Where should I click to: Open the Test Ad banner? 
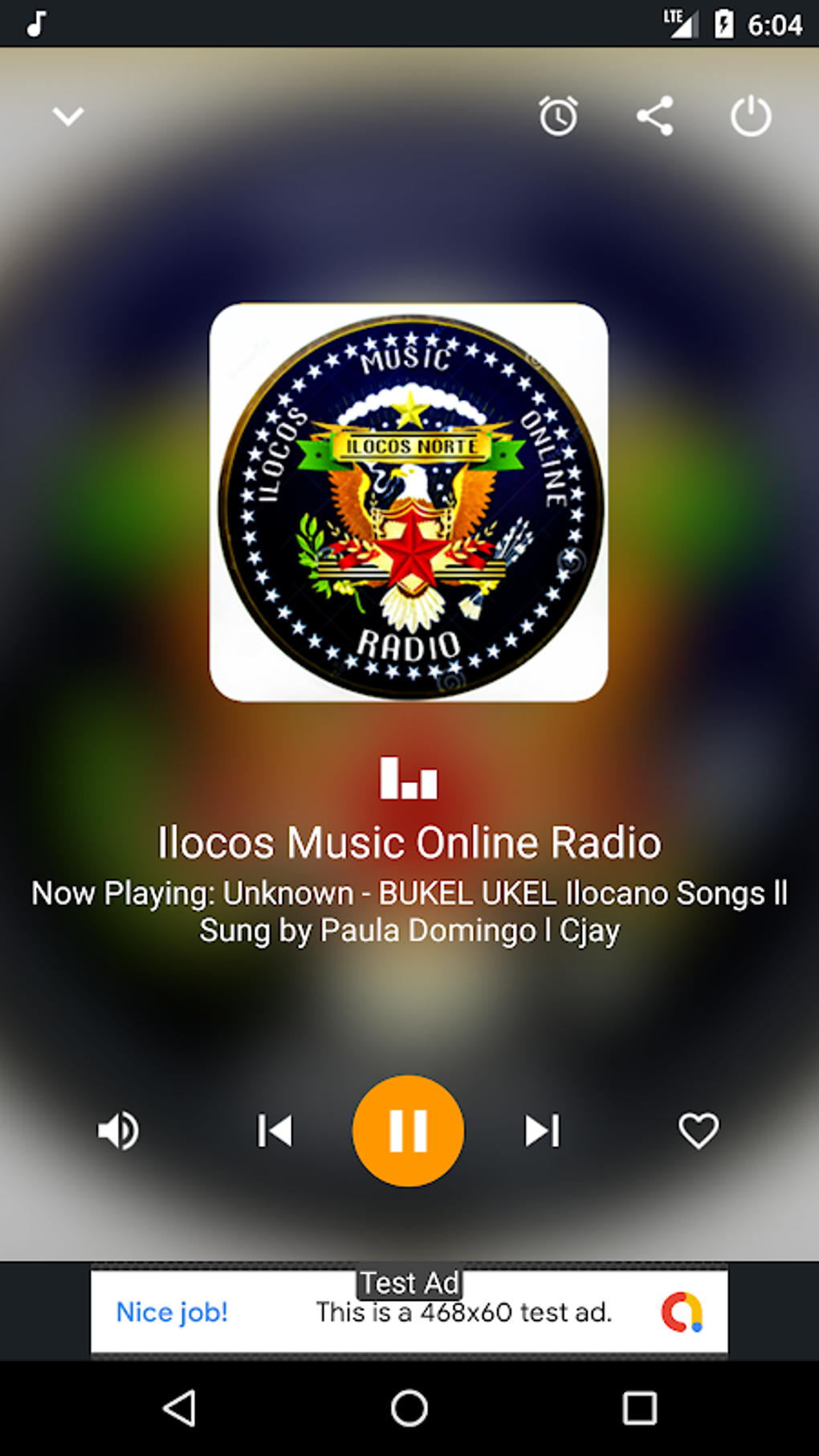(x=409, y=1311)
